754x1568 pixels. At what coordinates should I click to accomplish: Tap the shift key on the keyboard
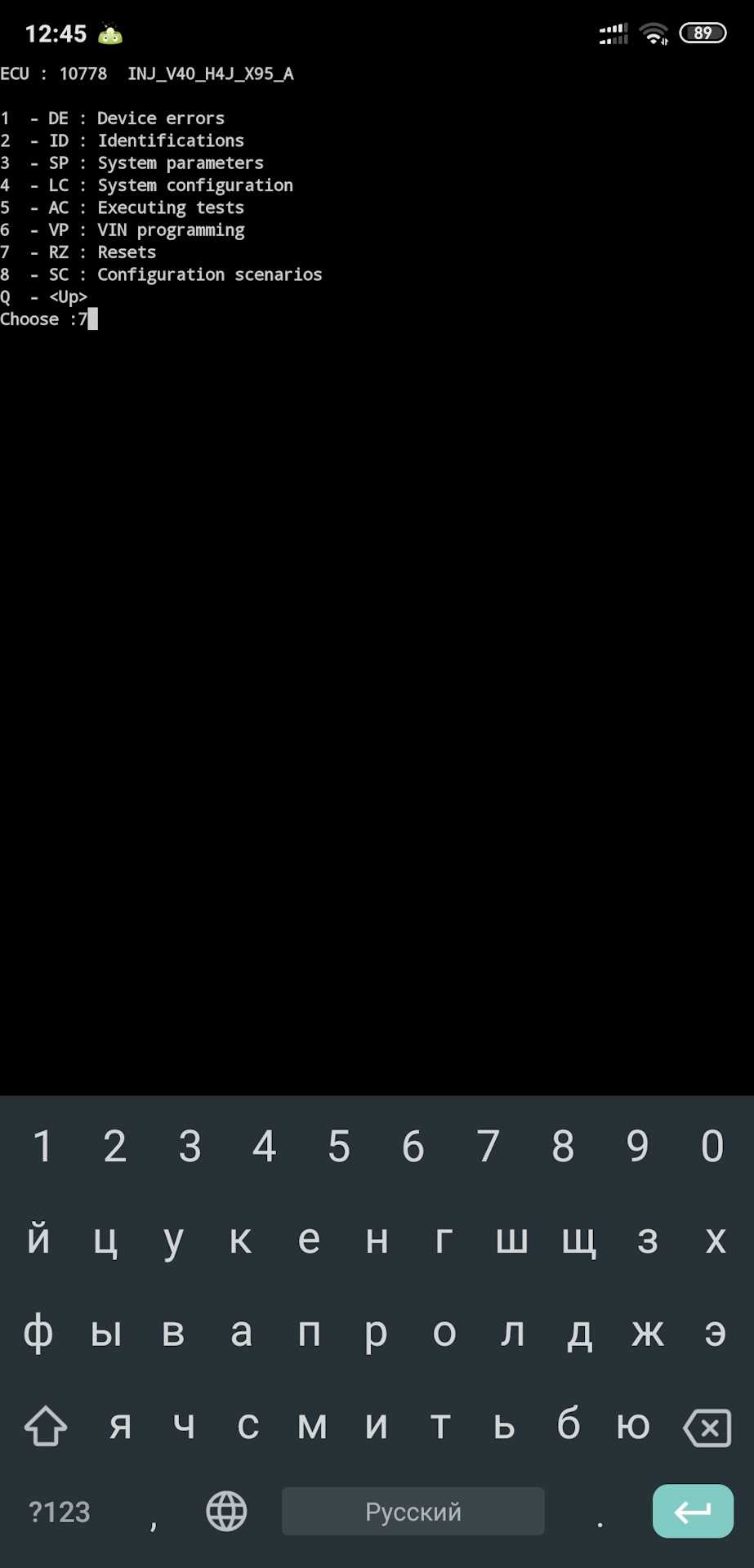click(46, 1427)
